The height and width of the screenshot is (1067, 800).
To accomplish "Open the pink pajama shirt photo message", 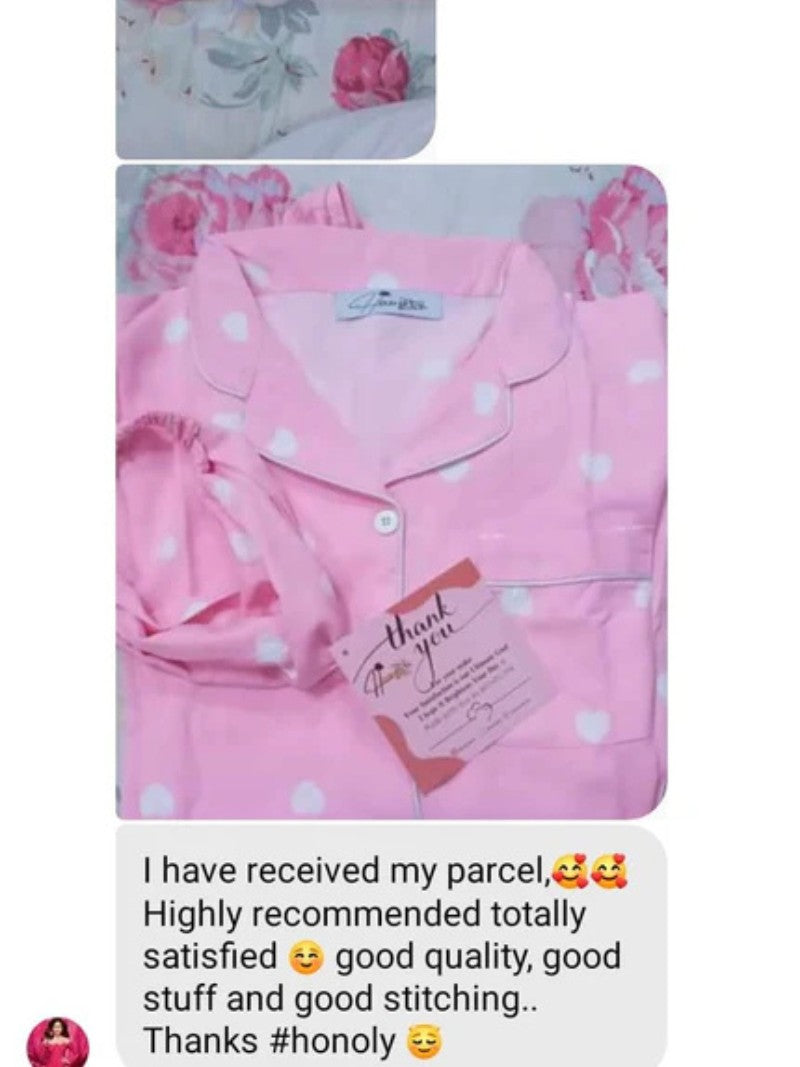I will [x=391, y=492].
